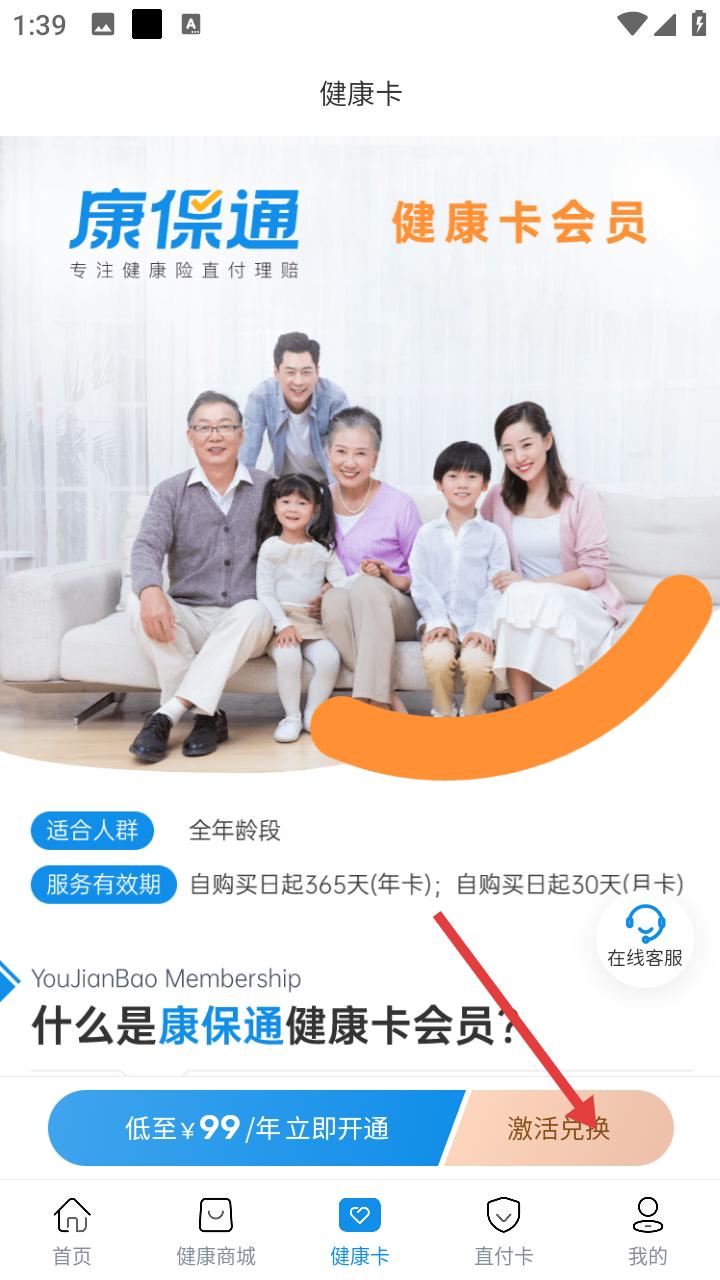Open the 我的 profile tab
The image size is (720, 1280).
tap(647, 1232)
